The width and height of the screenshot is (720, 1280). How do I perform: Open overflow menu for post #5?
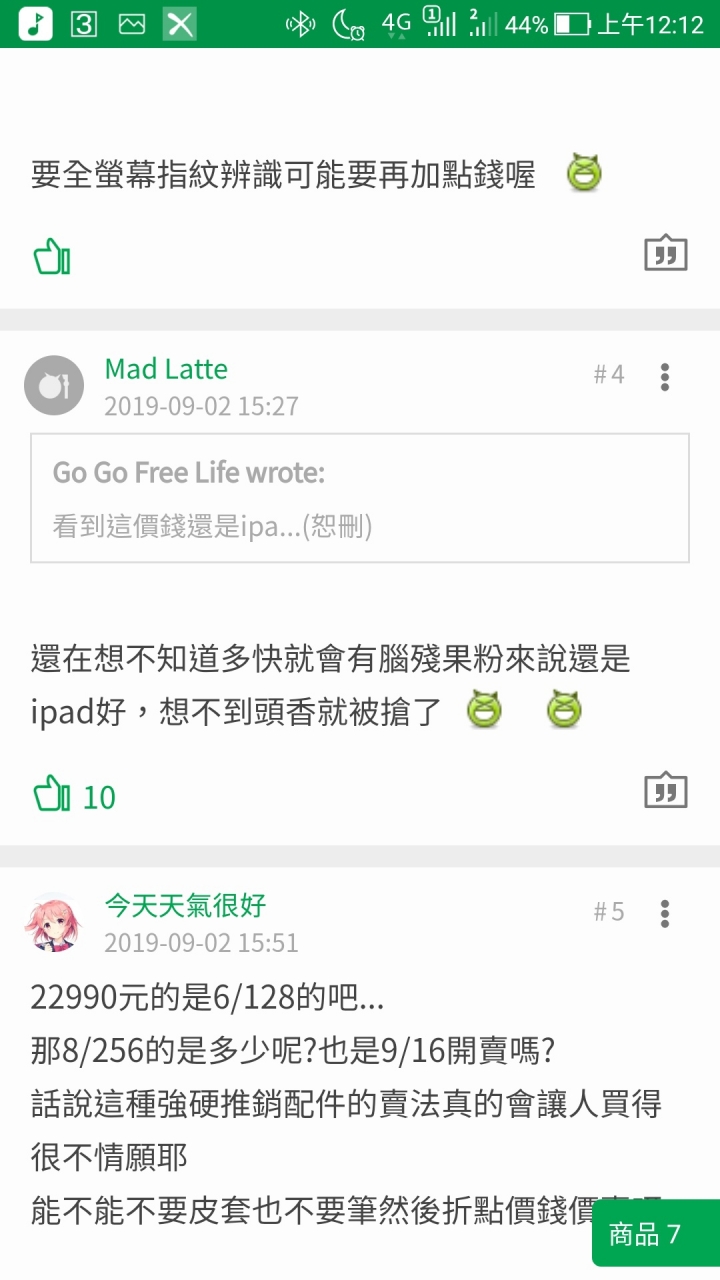tap(665, 913)
